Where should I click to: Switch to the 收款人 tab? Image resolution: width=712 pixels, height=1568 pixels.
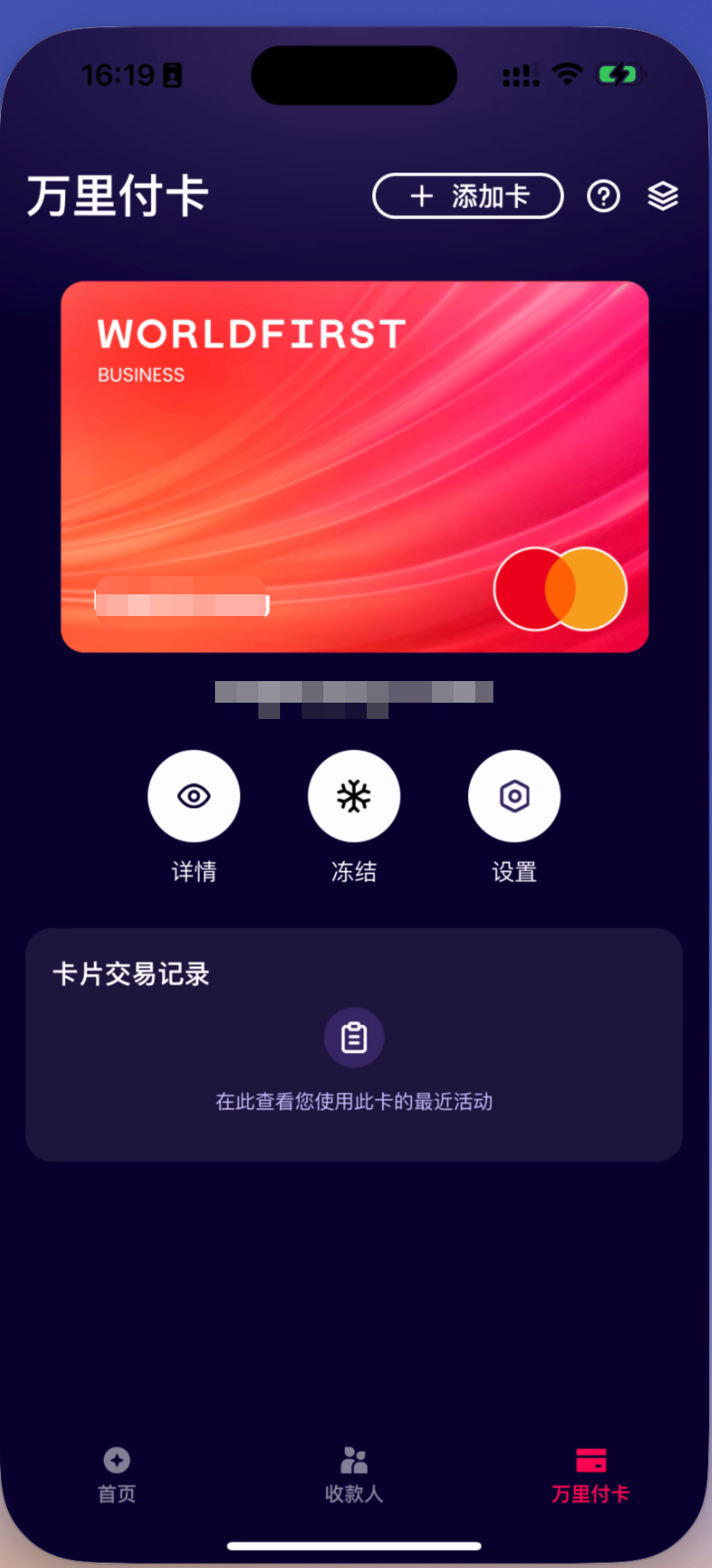coord(354,1476)
